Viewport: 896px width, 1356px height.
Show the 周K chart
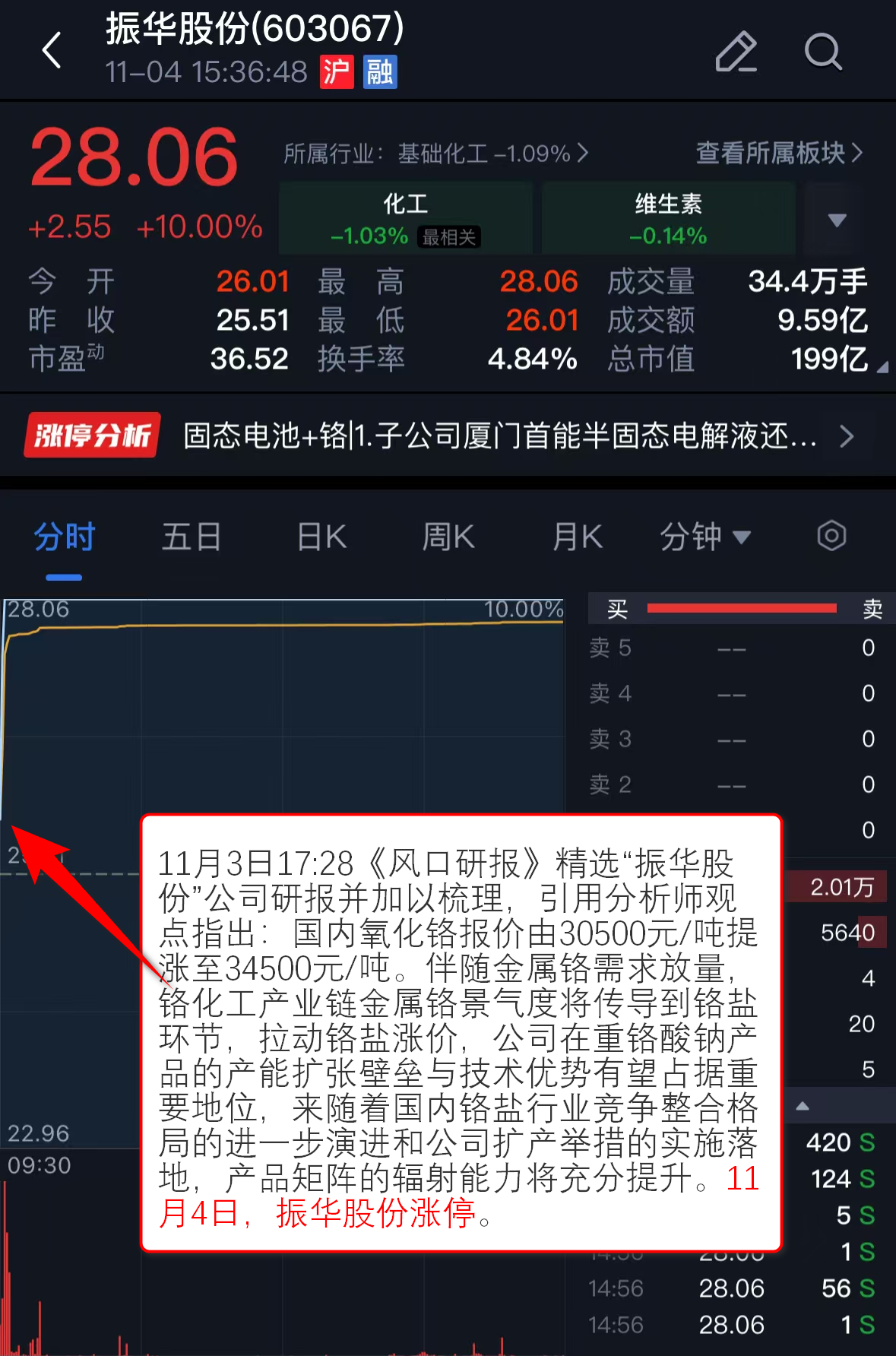click(x=448, y=537)
